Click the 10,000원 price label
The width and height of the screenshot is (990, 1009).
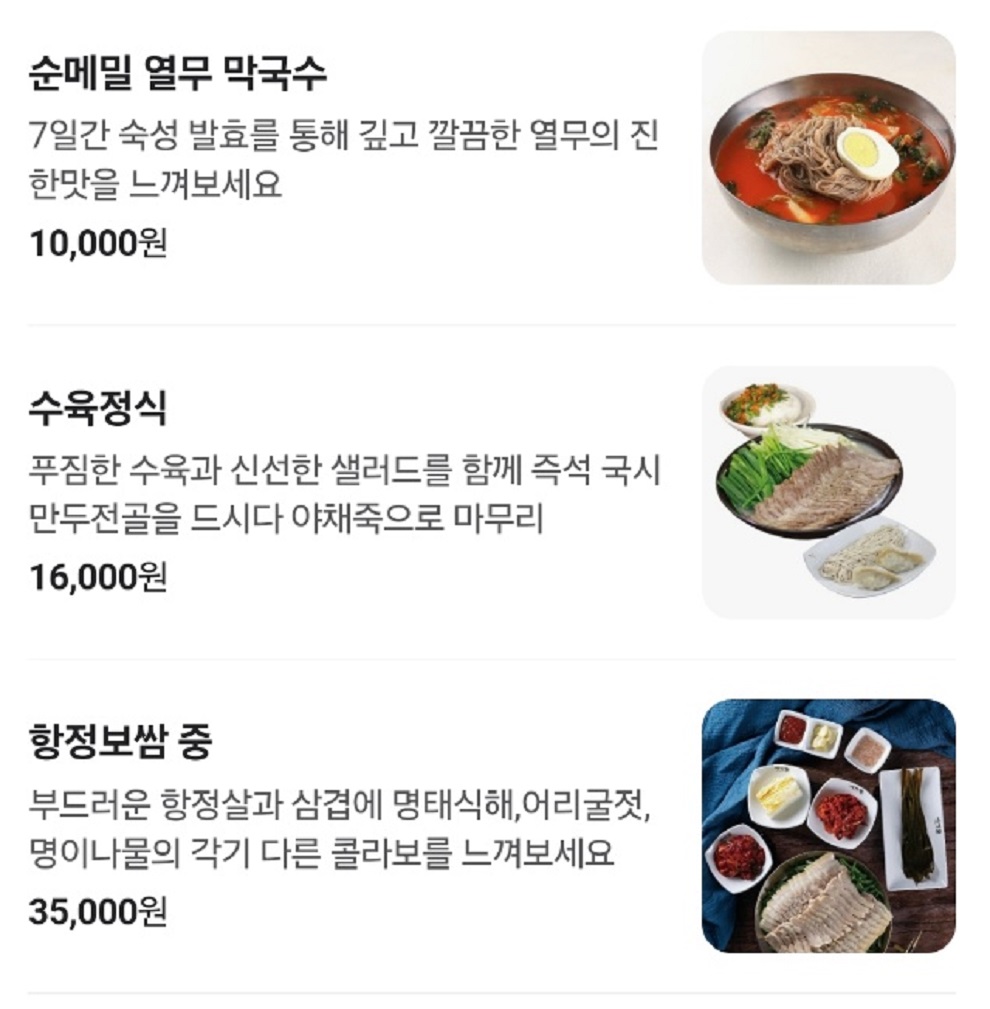97,243
